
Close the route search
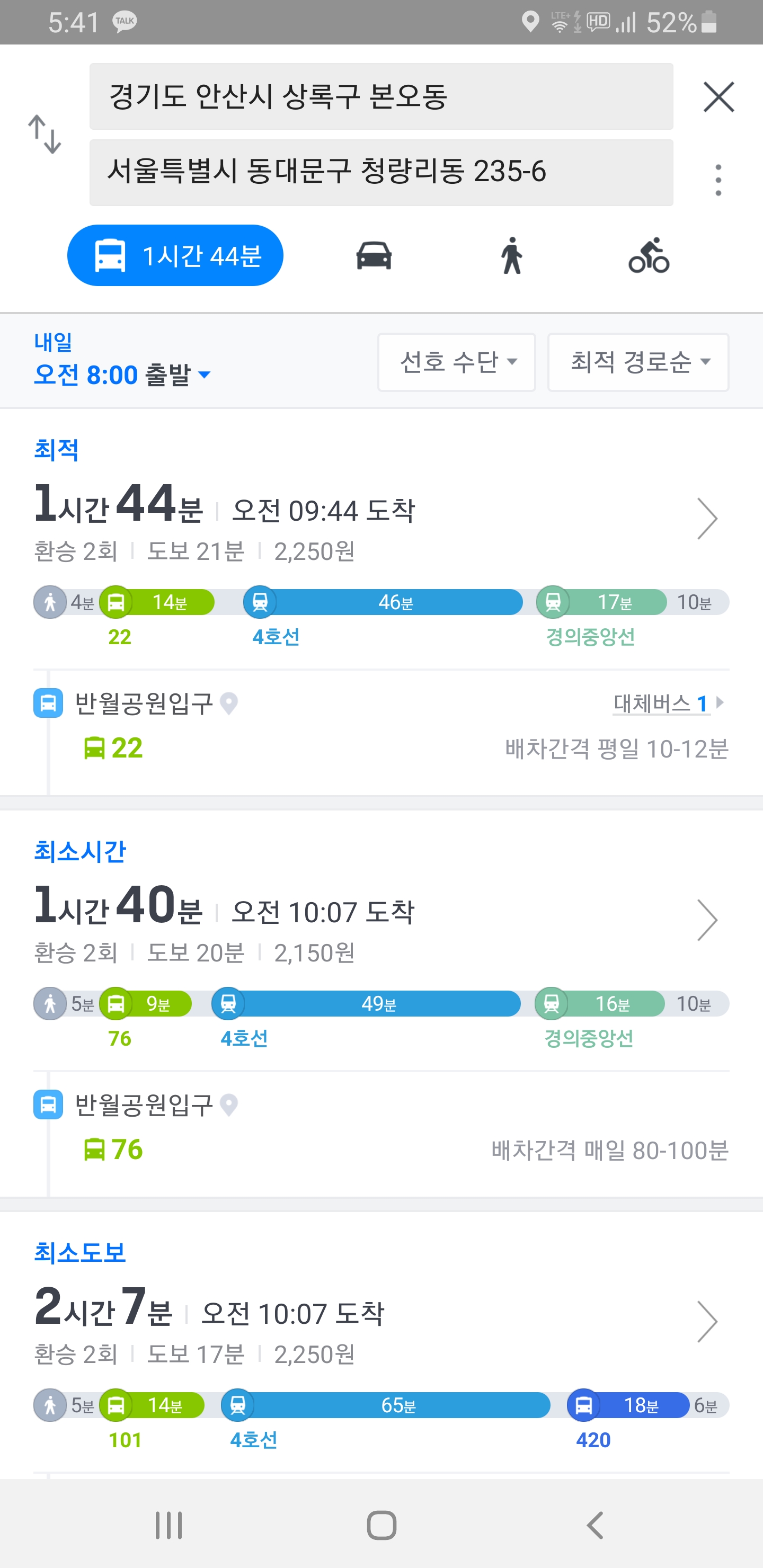coord(718,97)
